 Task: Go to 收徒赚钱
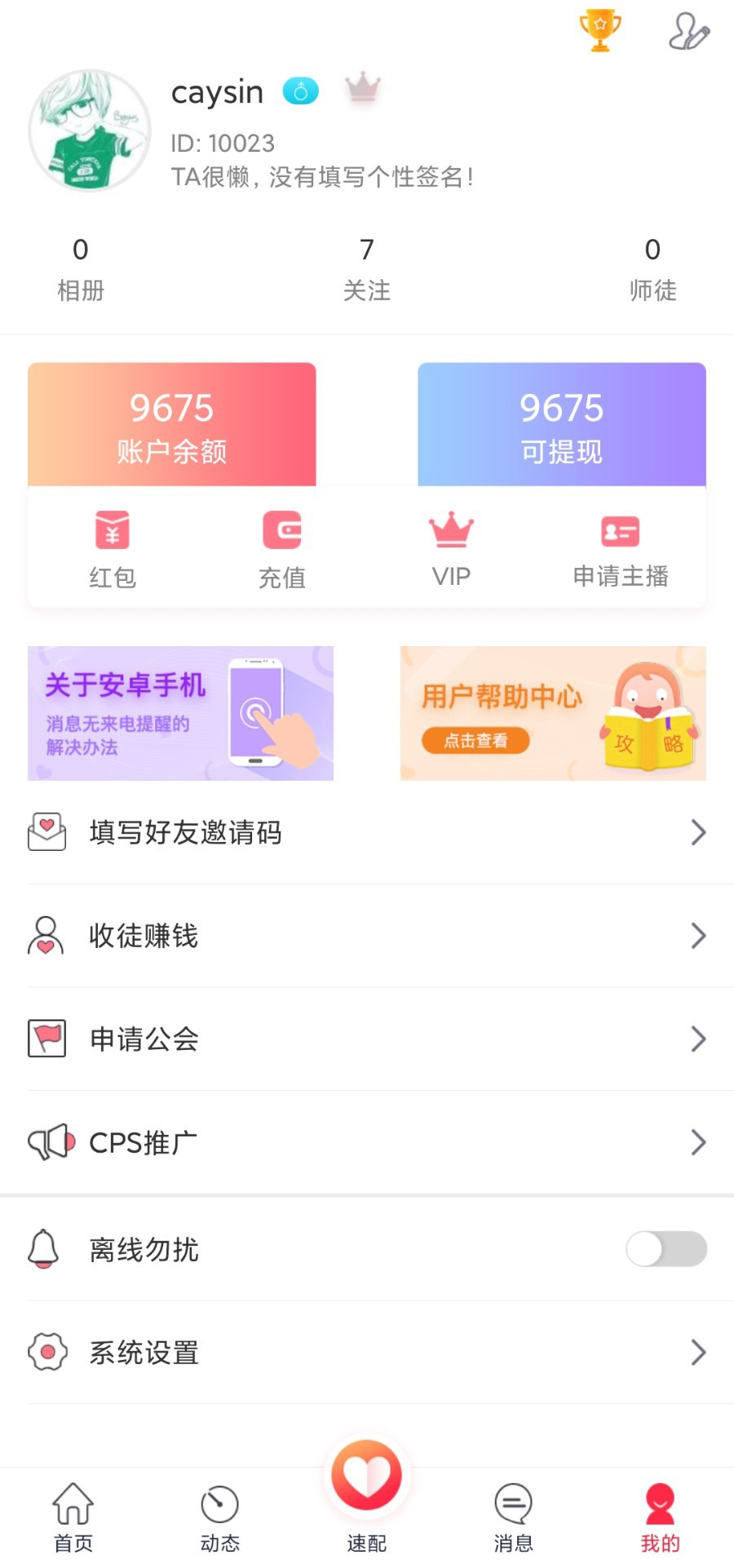coord(367,936)
